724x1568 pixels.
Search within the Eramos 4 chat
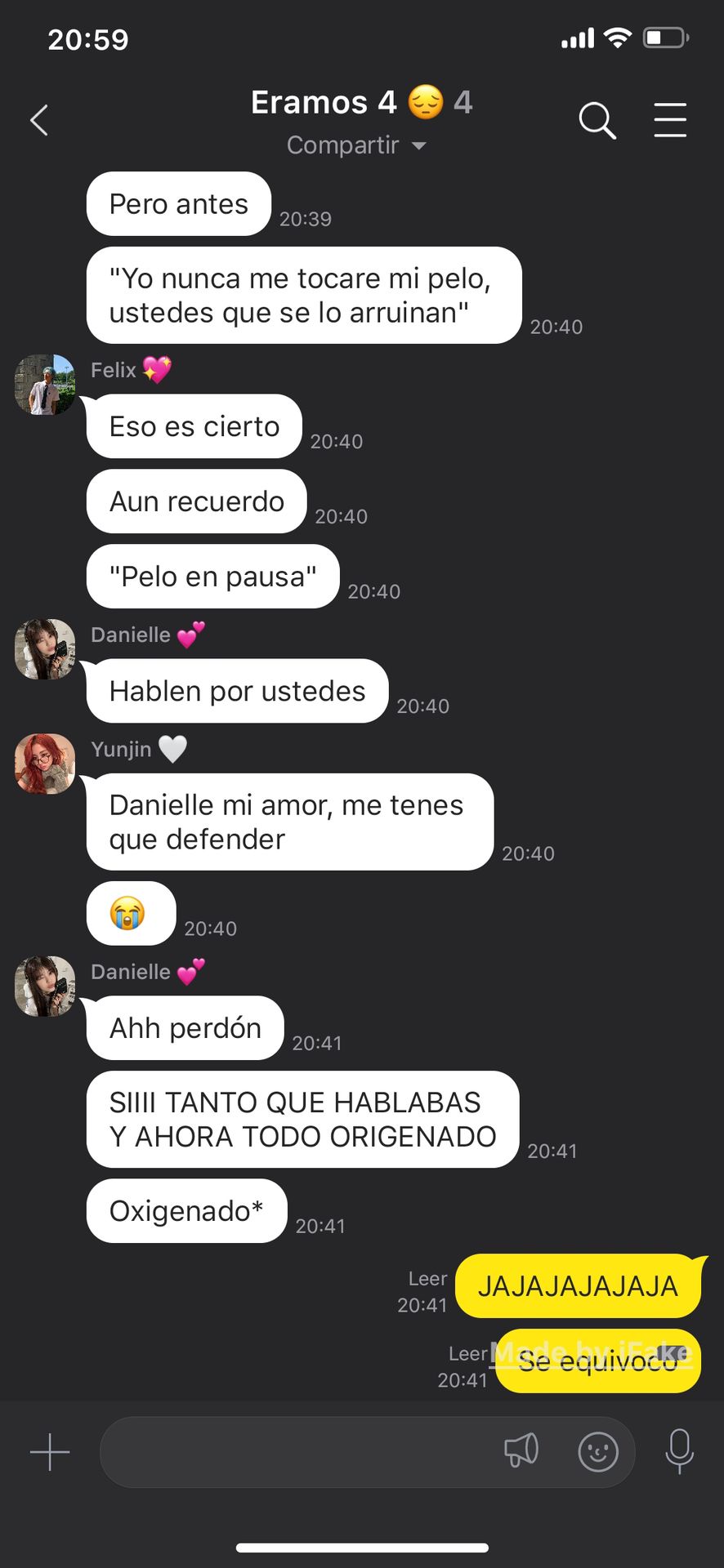[x=597, y=121]
